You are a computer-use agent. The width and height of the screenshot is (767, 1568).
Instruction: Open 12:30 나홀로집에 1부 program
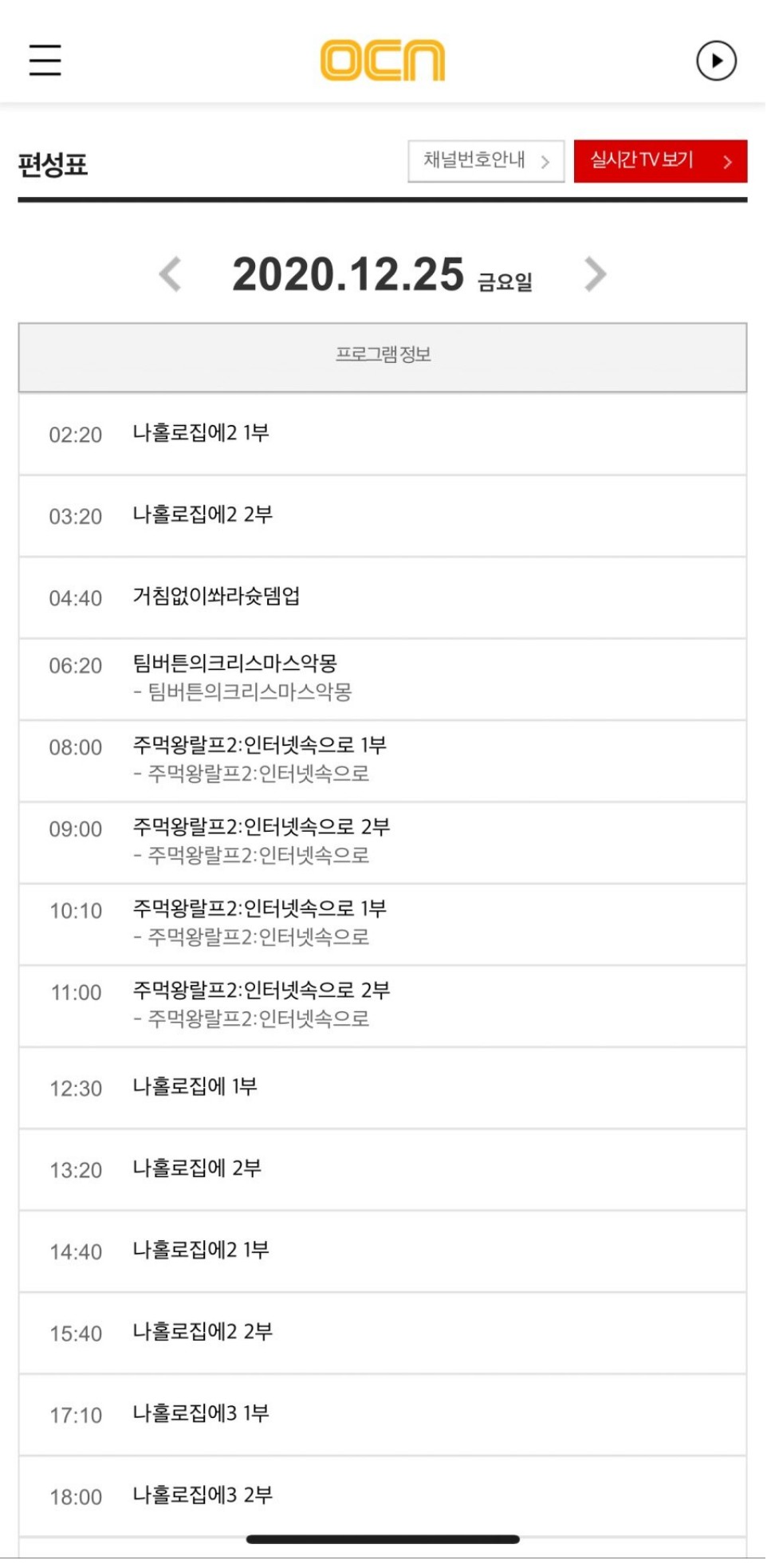click(x=383, y=1088)
